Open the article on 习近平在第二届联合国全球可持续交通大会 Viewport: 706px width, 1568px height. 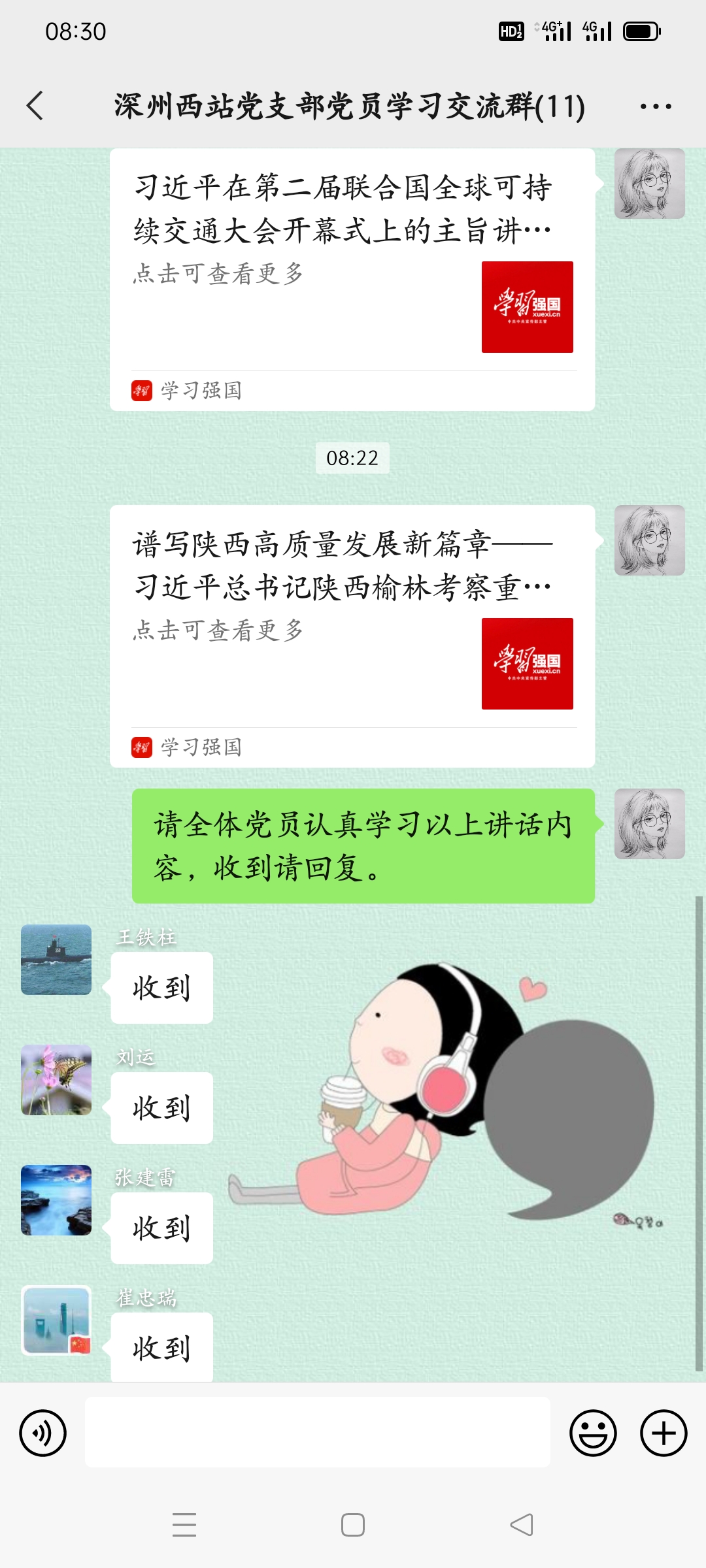[x=352, y=280]
